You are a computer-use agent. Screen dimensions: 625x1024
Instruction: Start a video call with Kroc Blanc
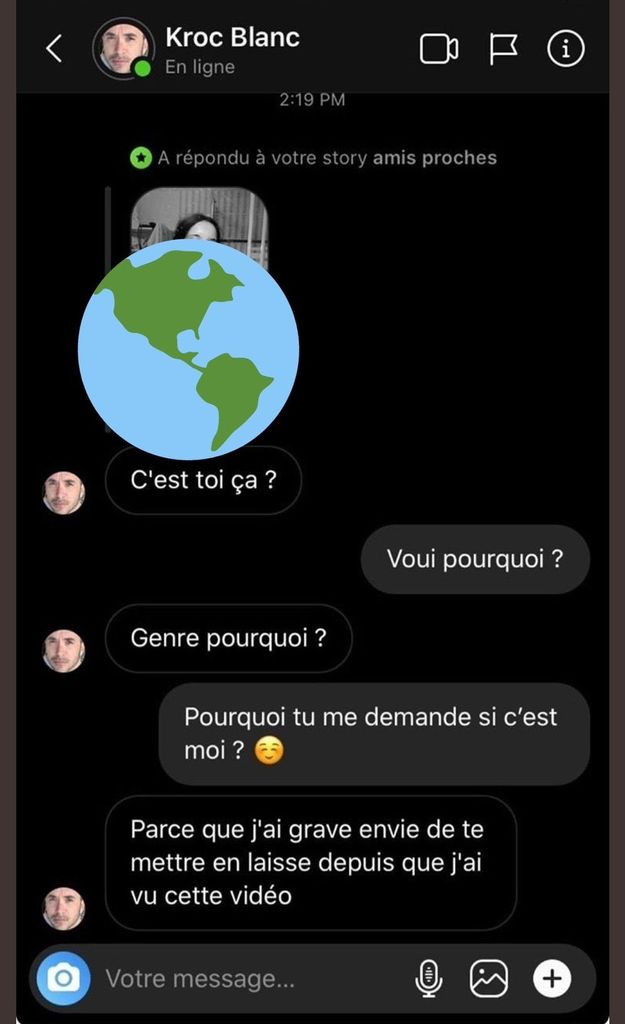[x=438, y=49]
